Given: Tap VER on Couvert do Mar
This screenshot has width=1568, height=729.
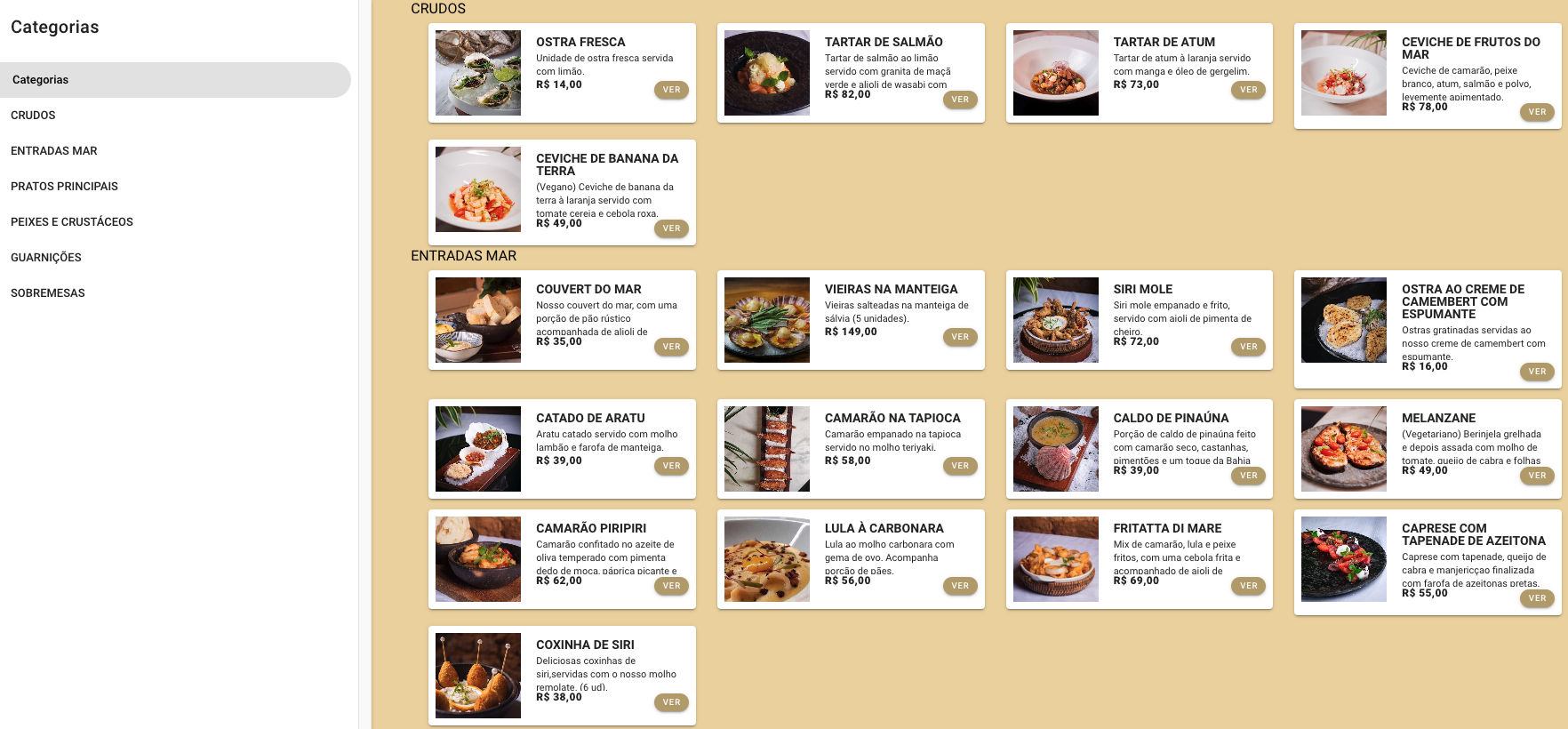Looking at the screenshot, I should pos(671,347).
